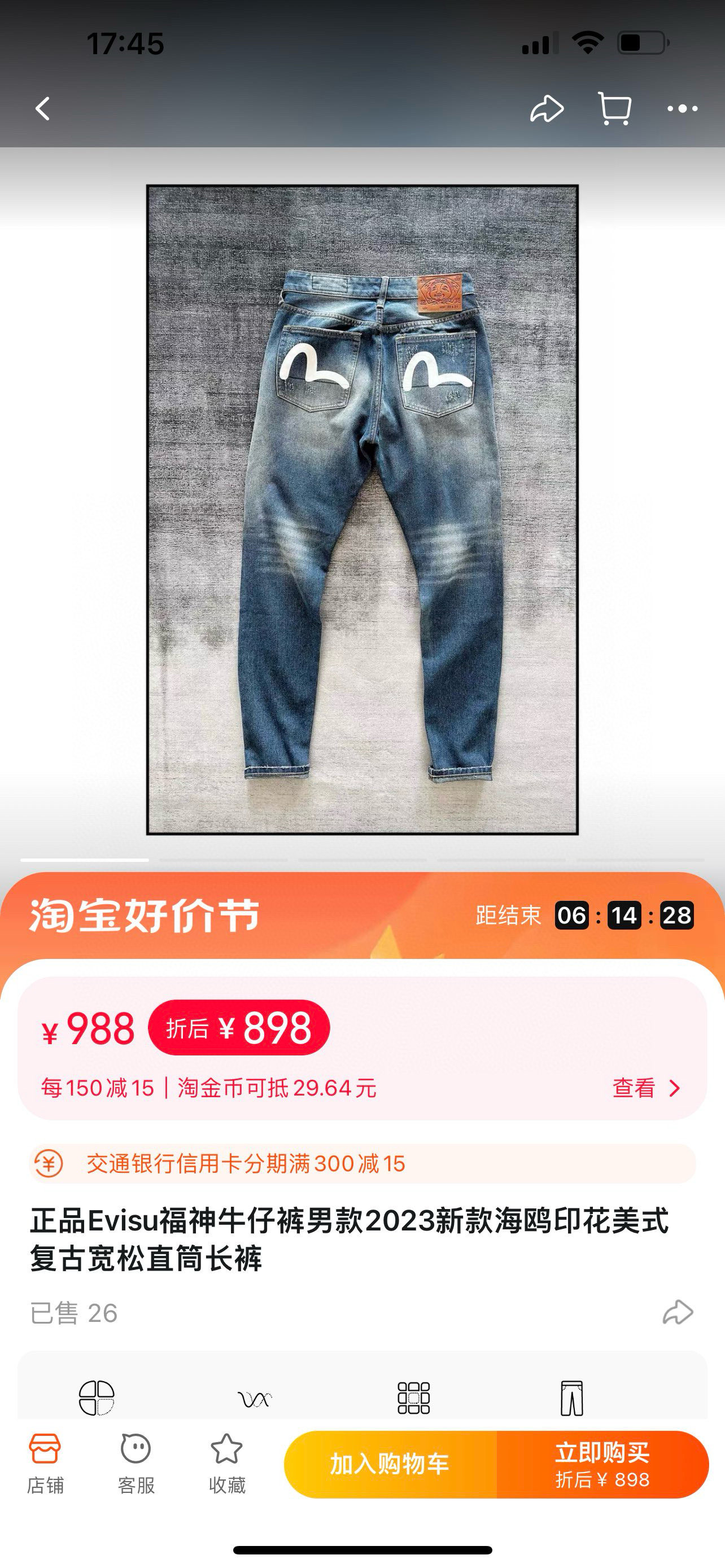Share this product from the top bar
The image size is (725, 1568).
click(546, 109)
